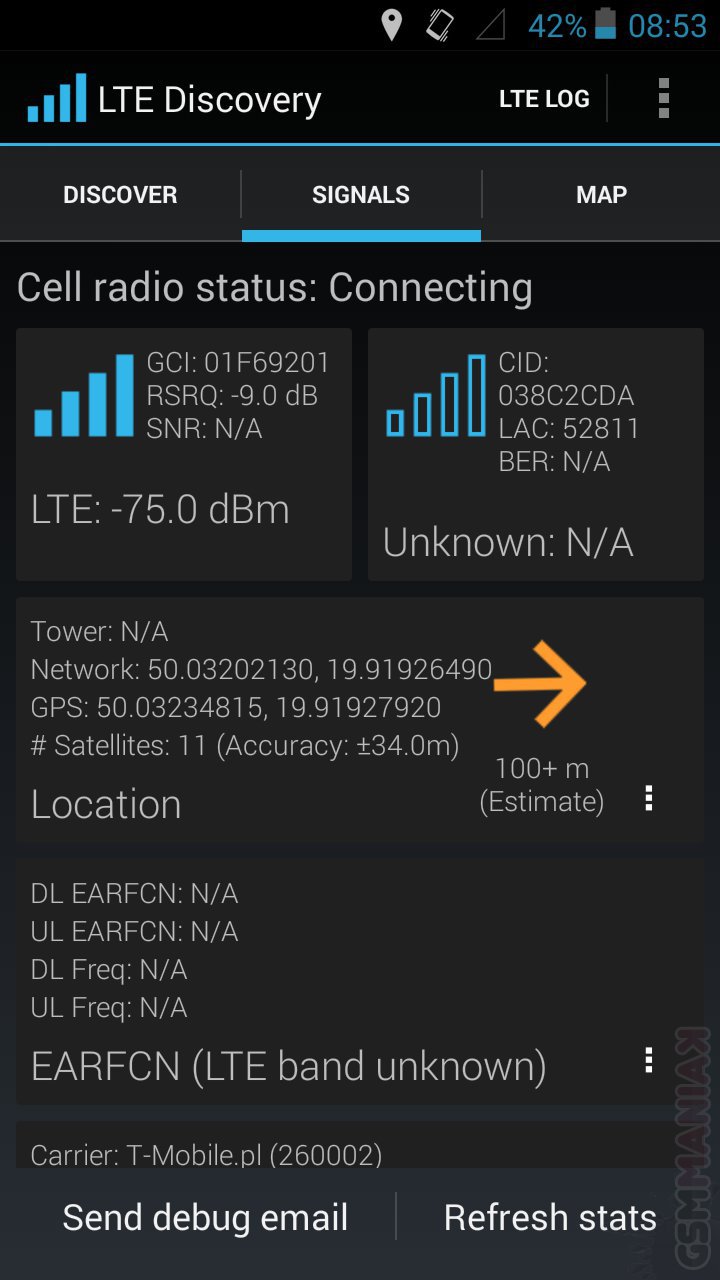Viewport: 720px width, 1280px height.
Task: Open the LTE -75.0 dBm signal card
Action: click(x=184, y=455)
